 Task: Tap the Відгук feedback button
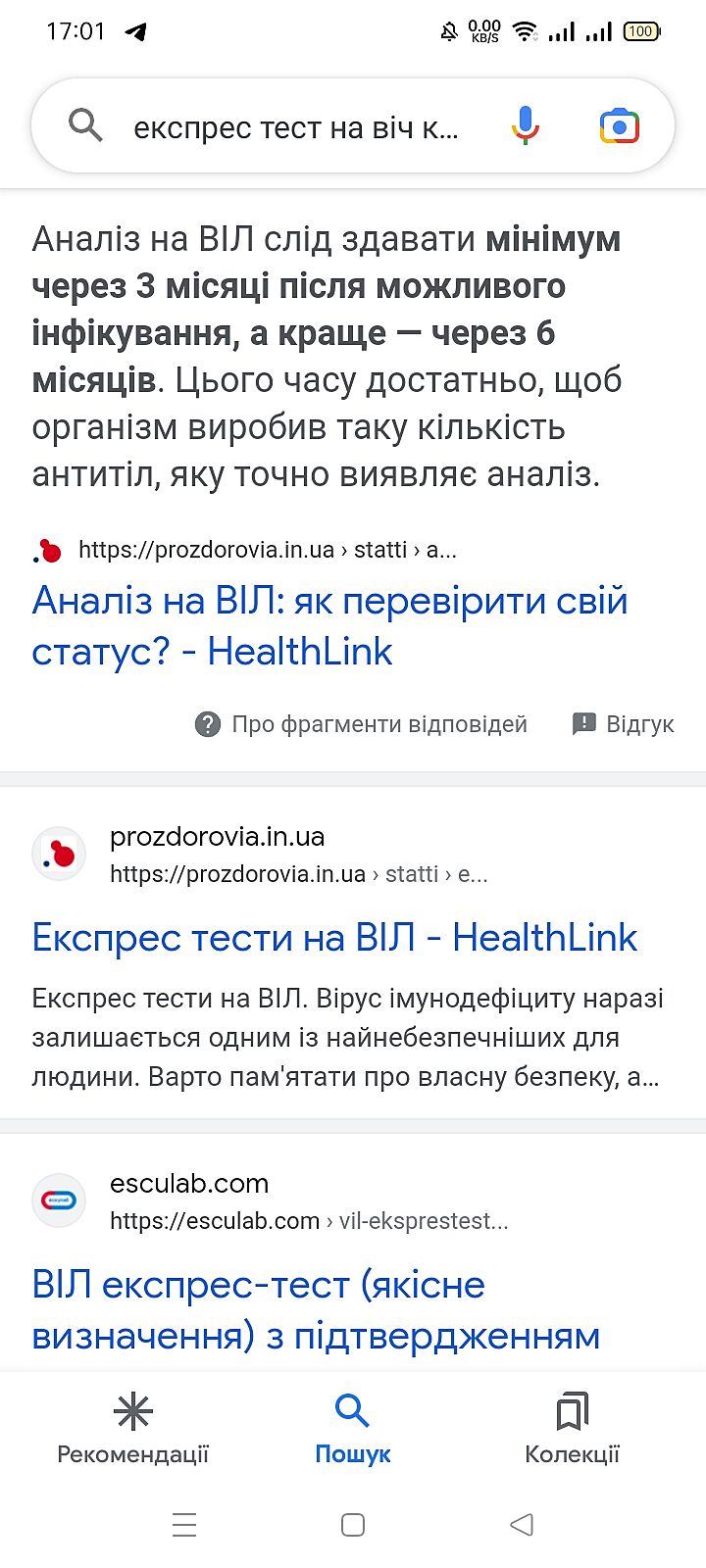click(x=624, y=724)
